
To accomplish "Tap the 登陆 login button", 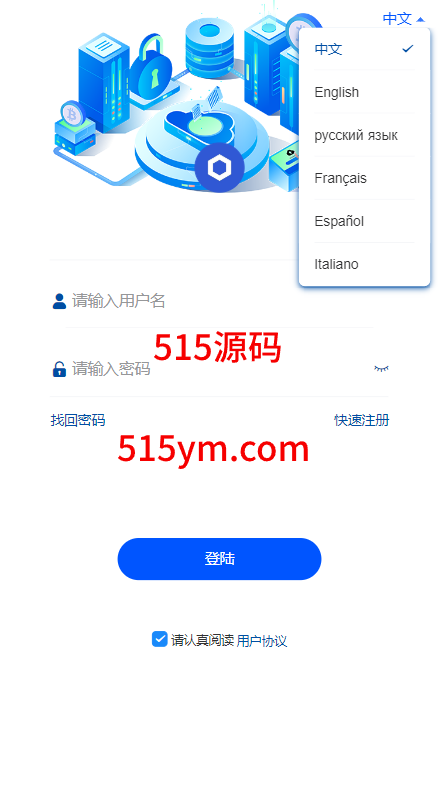I will (220, 559).
